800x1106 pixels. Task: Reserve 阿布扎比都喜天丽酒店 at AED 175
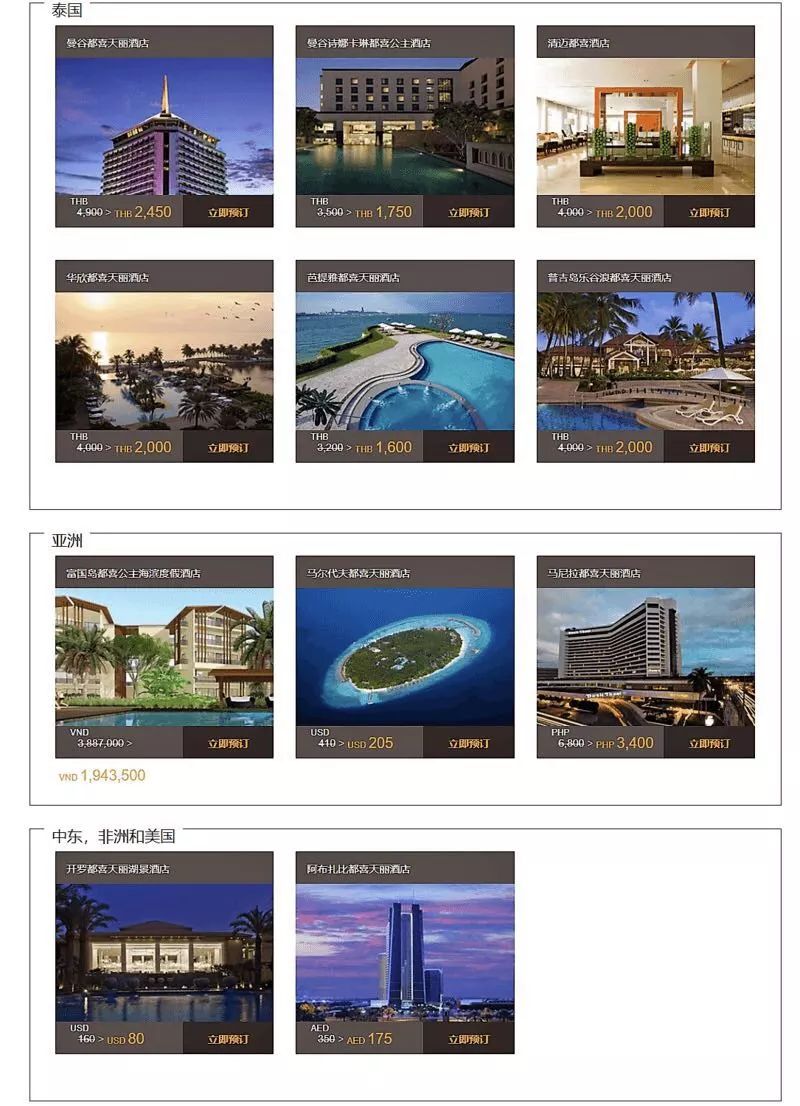pos(468,1039)
